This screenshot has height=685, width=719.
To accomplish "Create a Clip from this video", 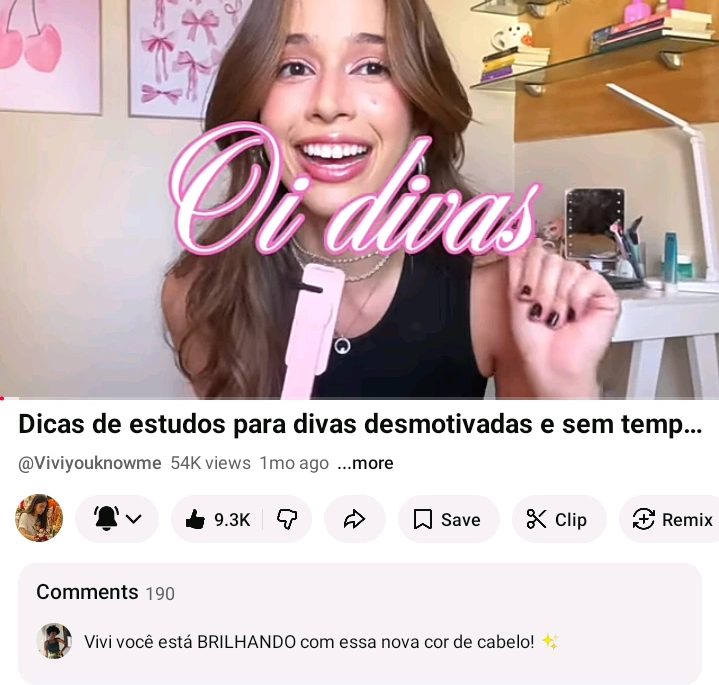I will [558, 519].
